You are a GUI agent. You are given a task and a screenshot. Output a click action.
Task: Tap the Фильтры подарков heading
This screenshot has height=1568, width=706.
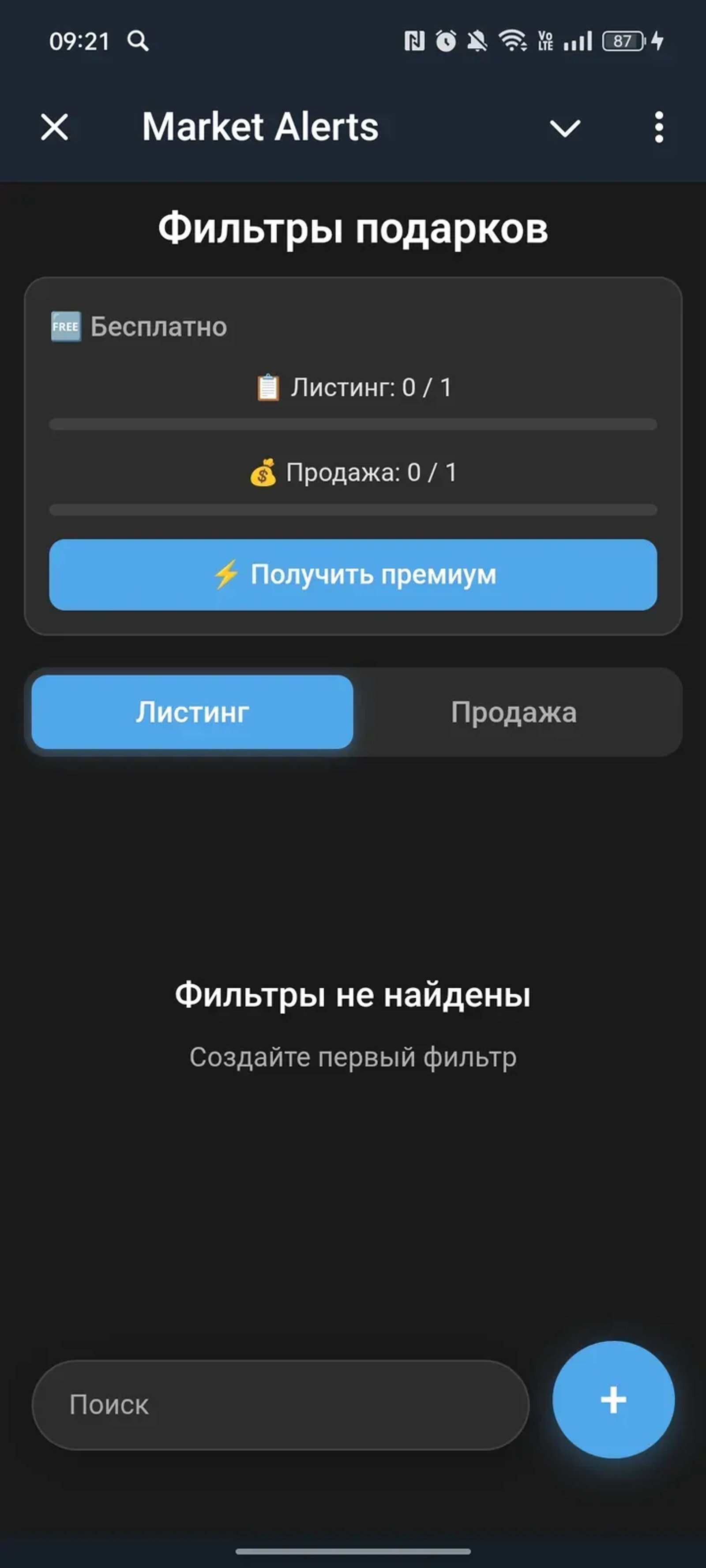353,228
